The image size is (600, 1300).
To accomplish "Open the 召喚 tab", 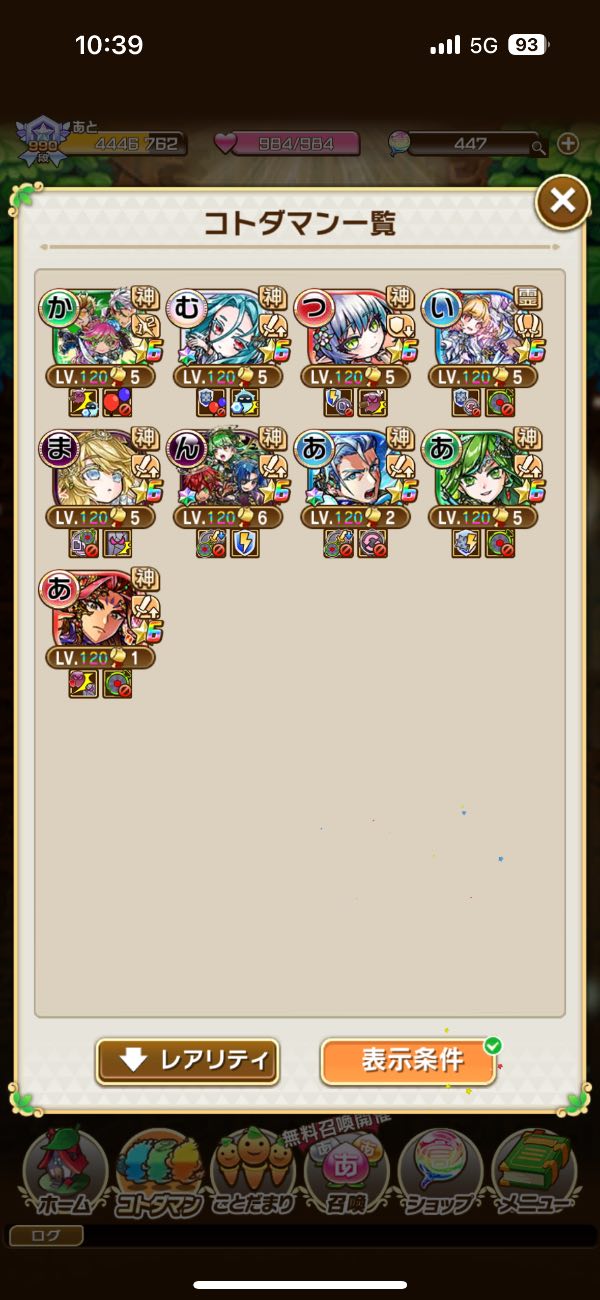I will click(346, 1173).
